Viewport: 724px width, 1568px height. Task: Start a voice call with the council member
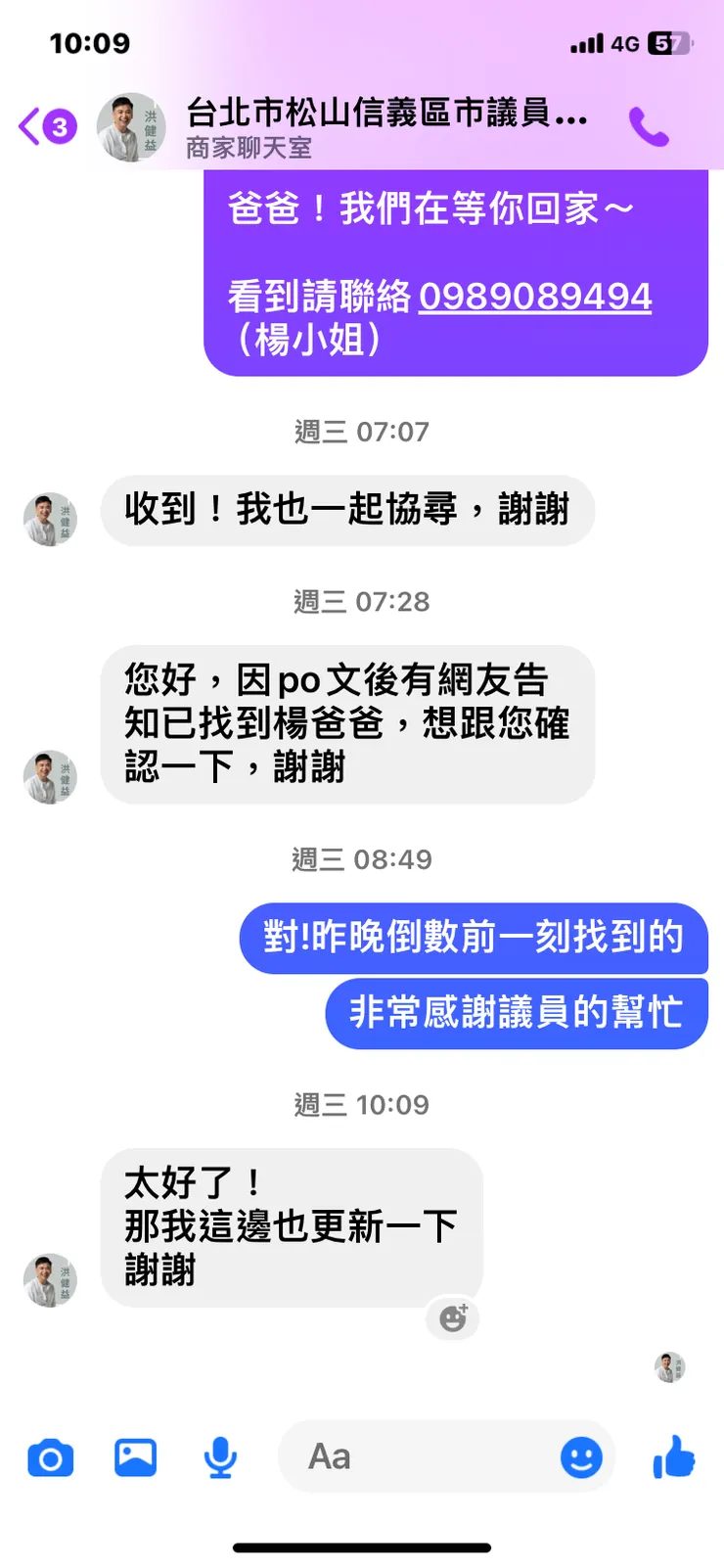[x=650, y=127]
